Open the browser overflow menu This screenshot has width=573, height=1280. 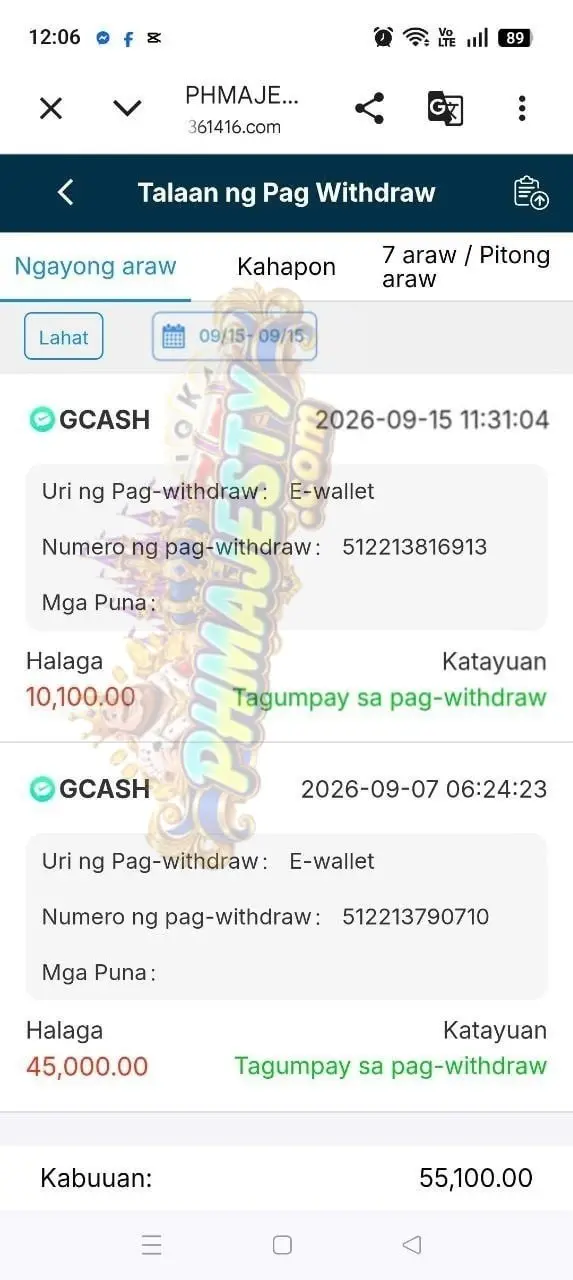(x=521, y=108)
